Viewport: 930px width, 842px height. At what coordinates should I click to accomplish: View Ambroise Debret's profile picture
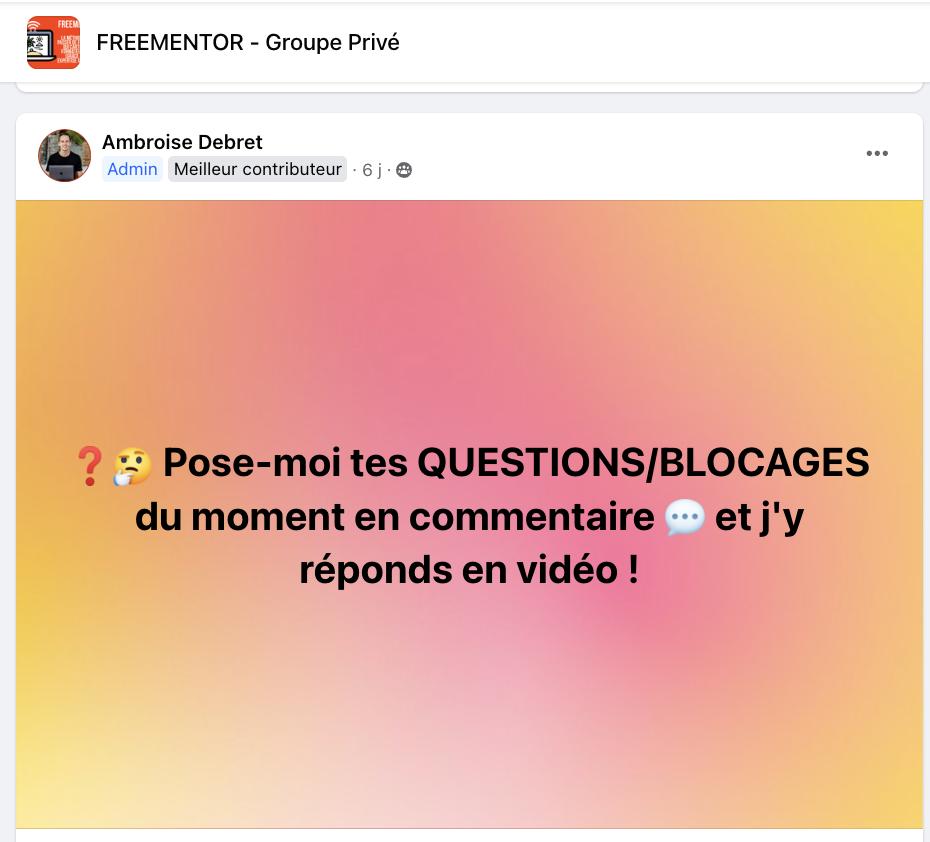[64, 155]
